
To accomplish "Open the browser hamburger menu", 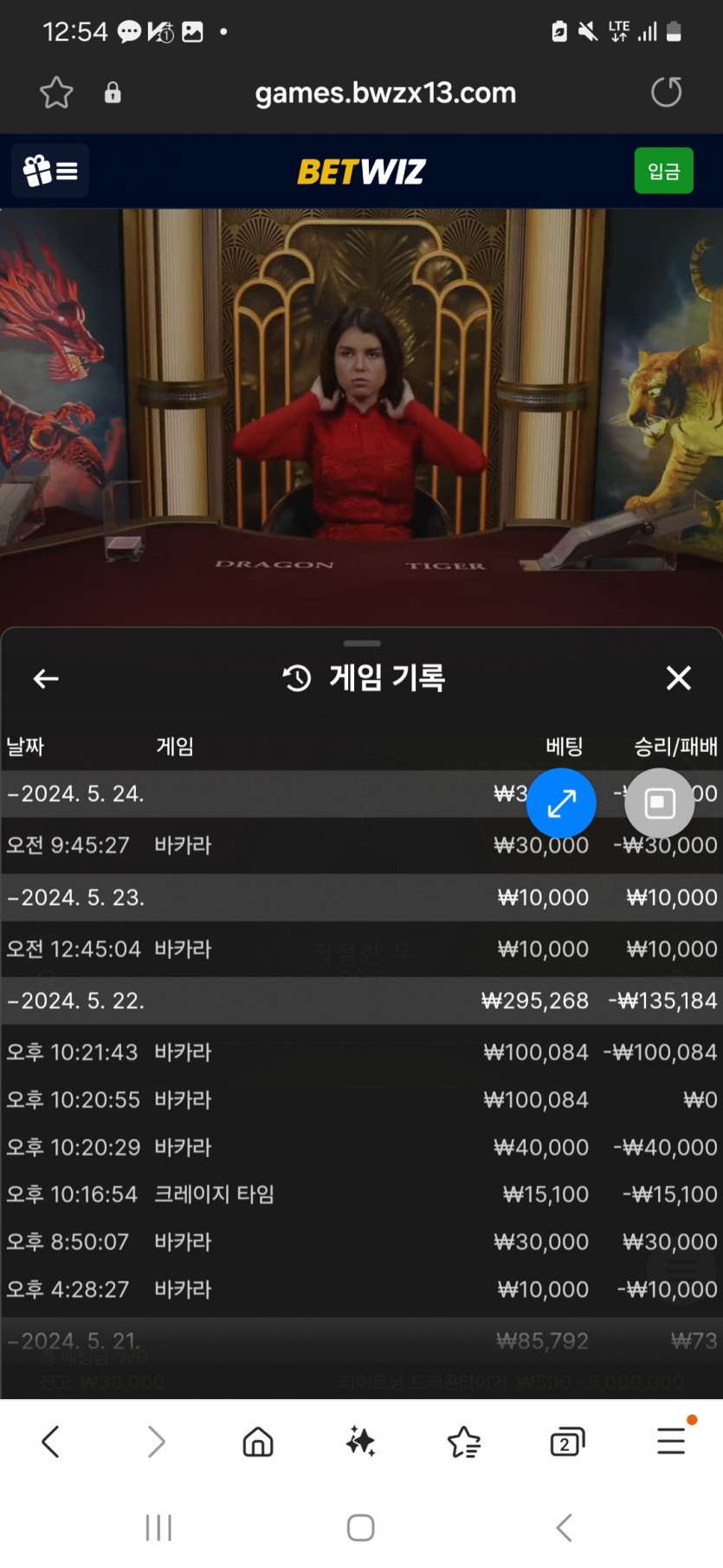I will coord(671,1441).
